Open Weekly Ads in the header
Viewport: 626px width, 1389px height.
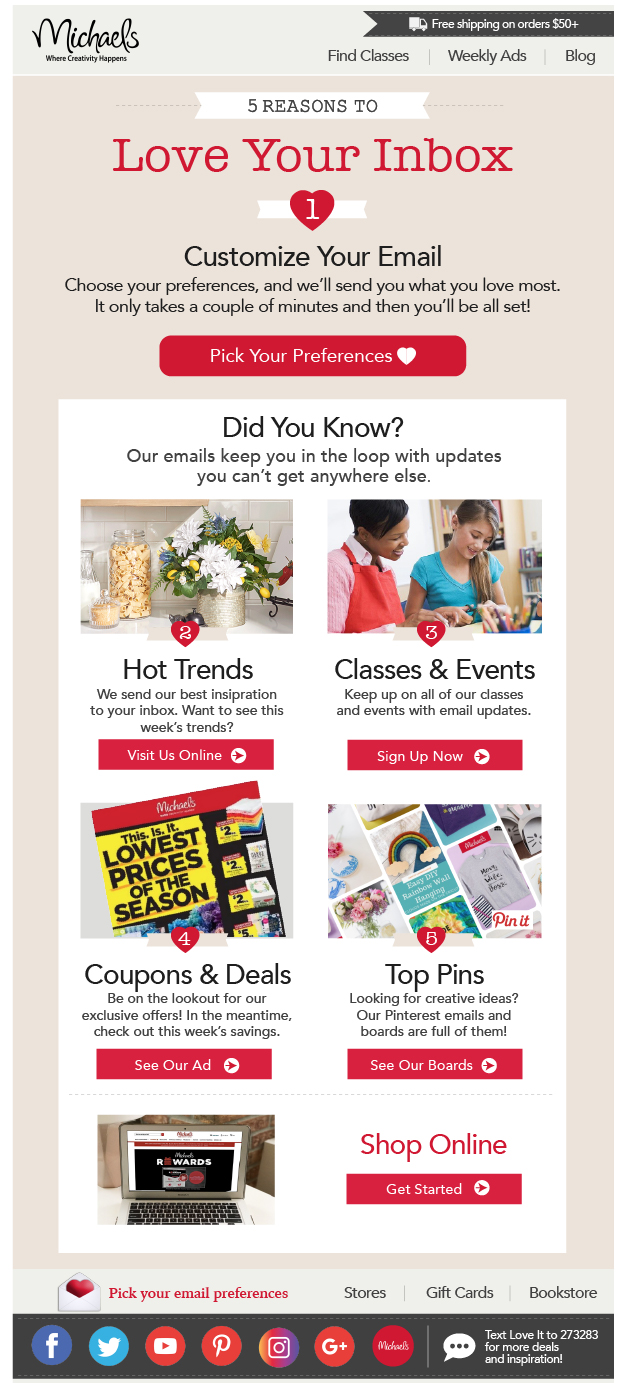486,56
